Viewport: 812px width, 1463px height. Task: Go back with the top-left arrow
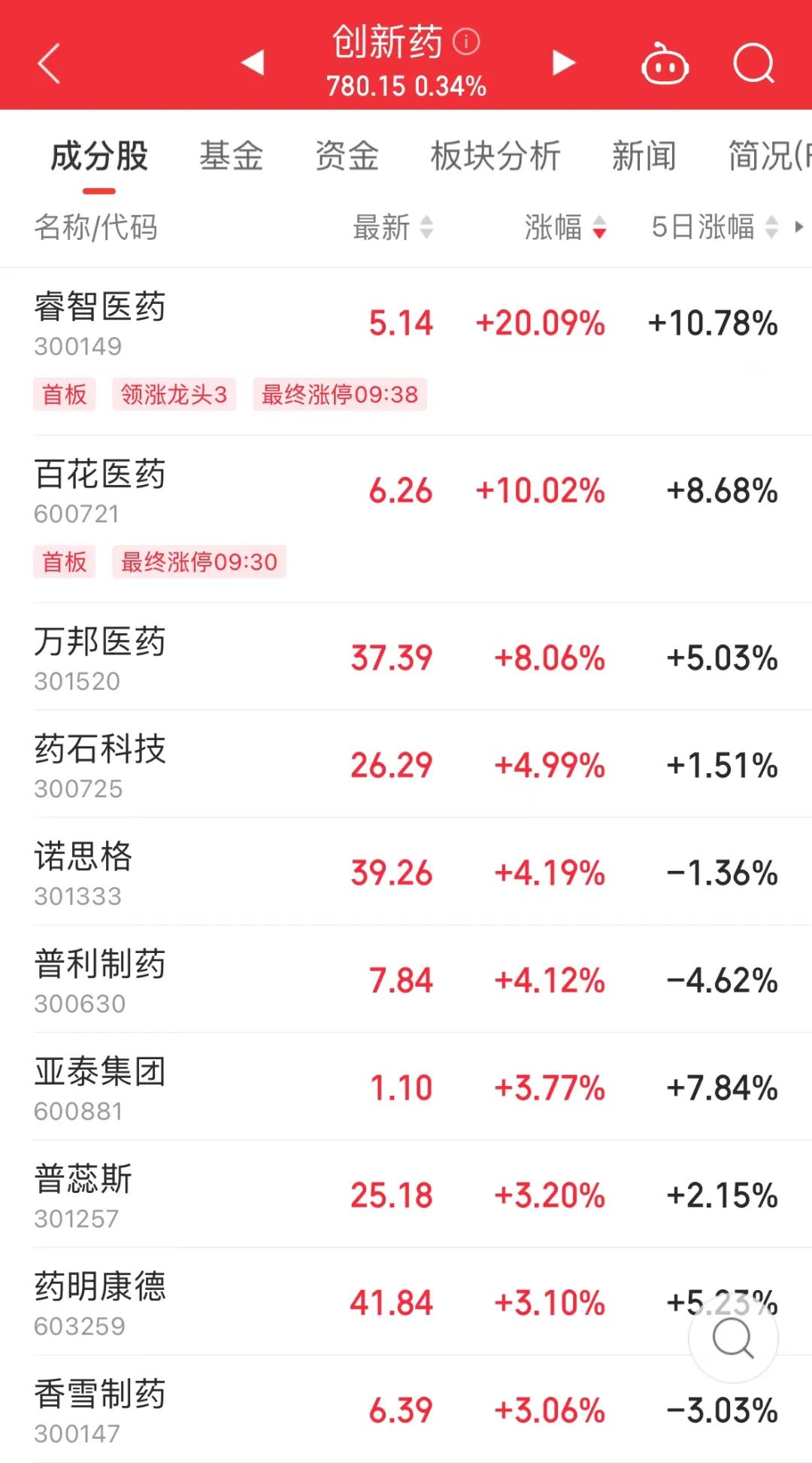[49, 63]
